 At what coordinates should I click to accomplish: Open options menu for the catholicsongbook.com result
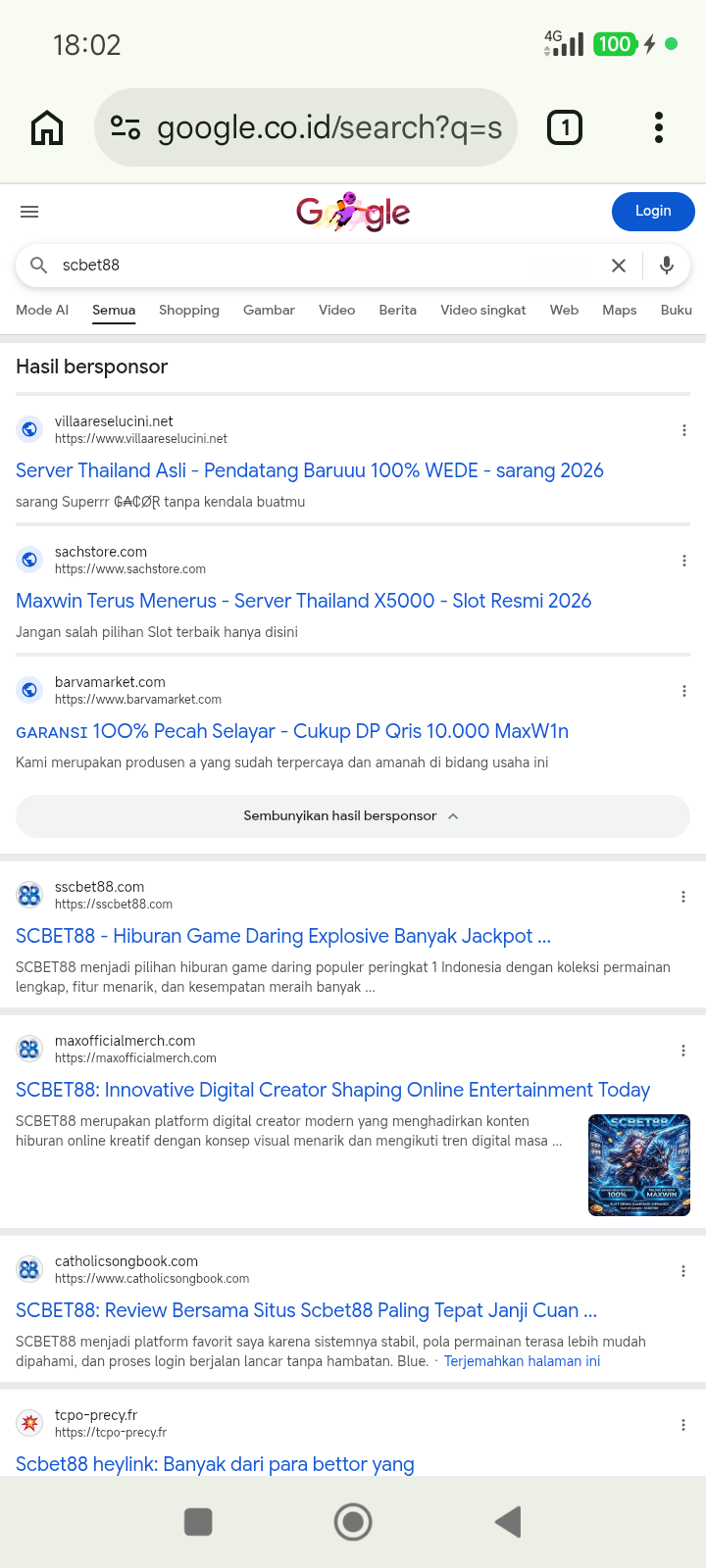click(683, 1271)
